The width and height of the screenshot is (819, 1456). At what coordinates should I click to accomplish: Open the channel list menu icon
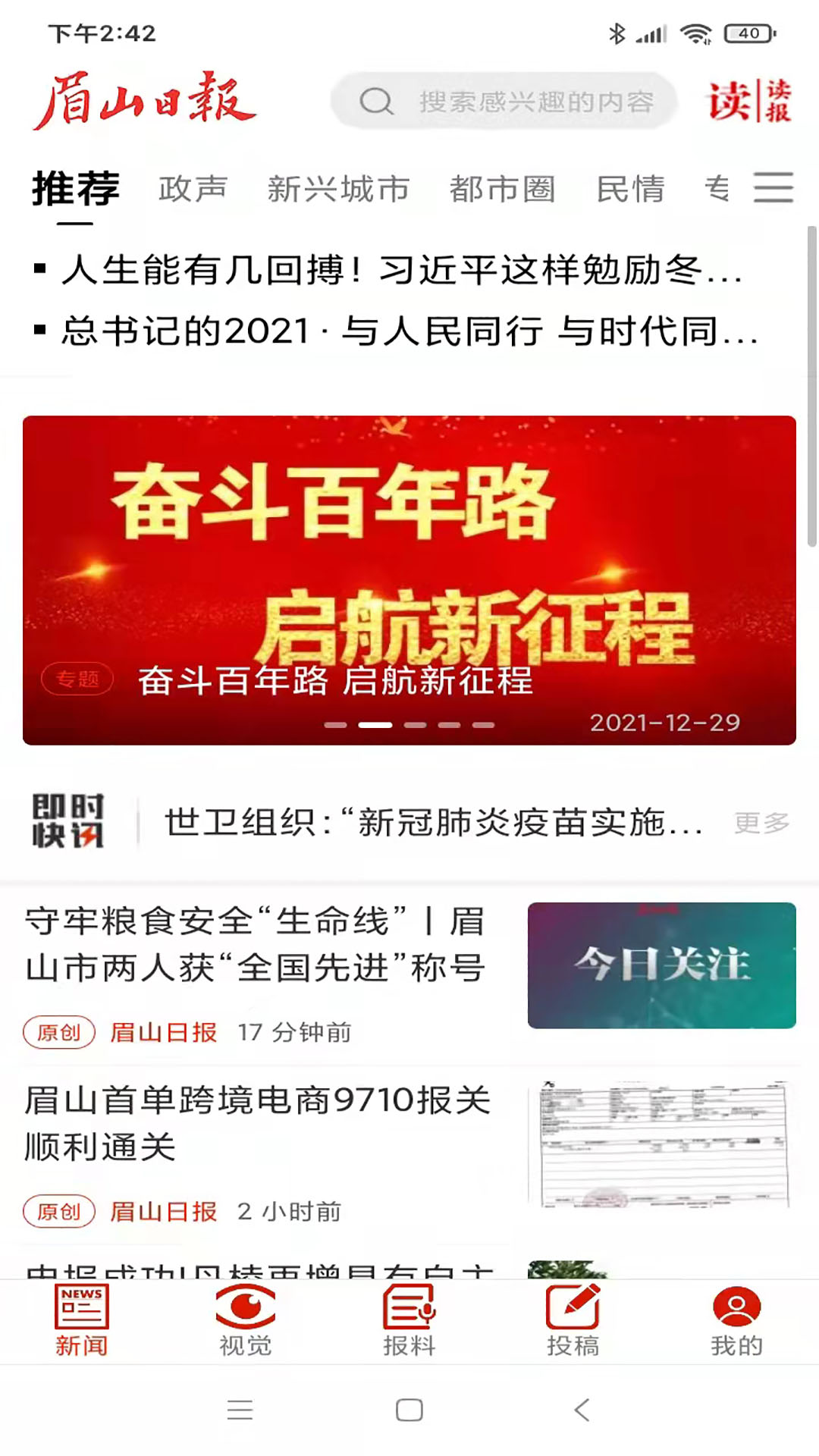click(x=773, y=187)
